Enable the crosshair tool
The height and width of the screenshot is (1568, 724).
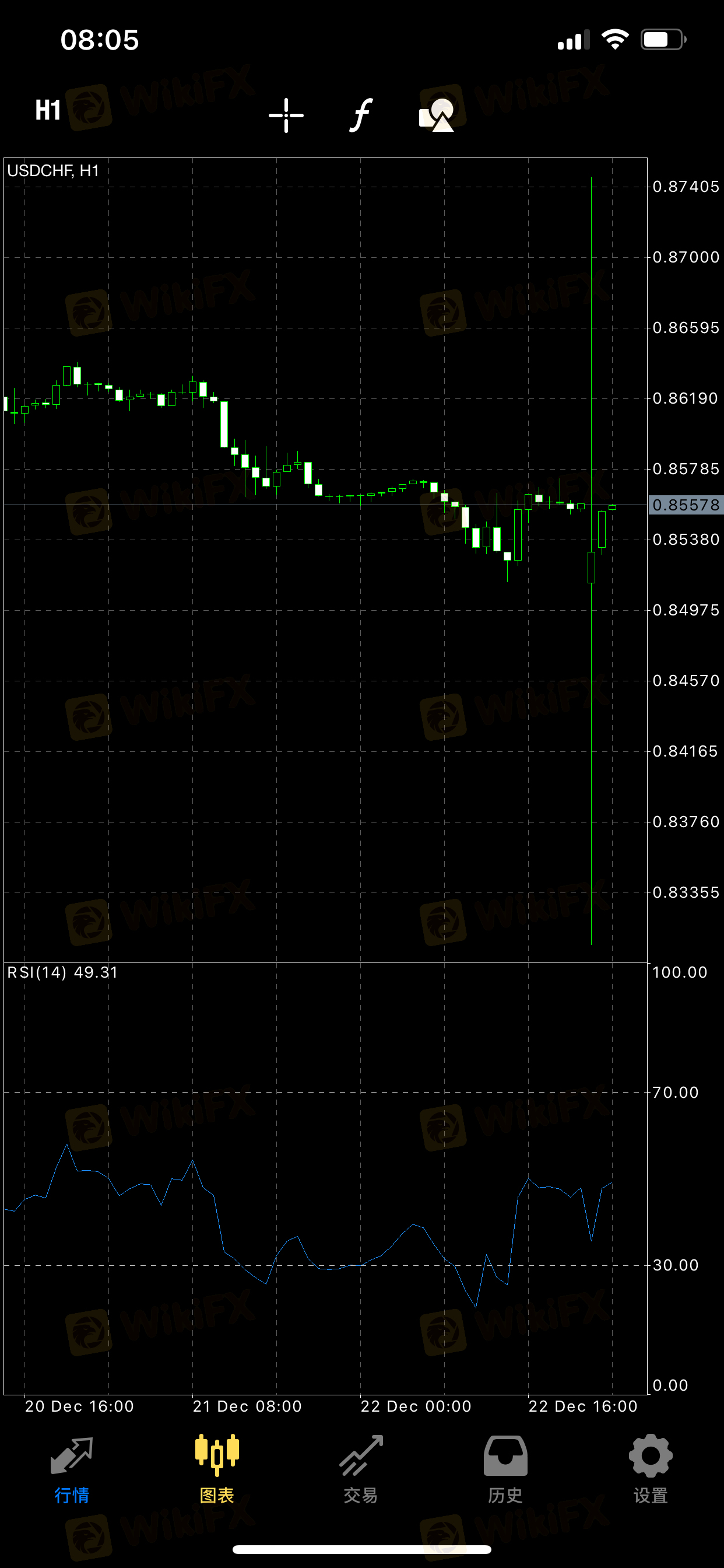(286, 115)
